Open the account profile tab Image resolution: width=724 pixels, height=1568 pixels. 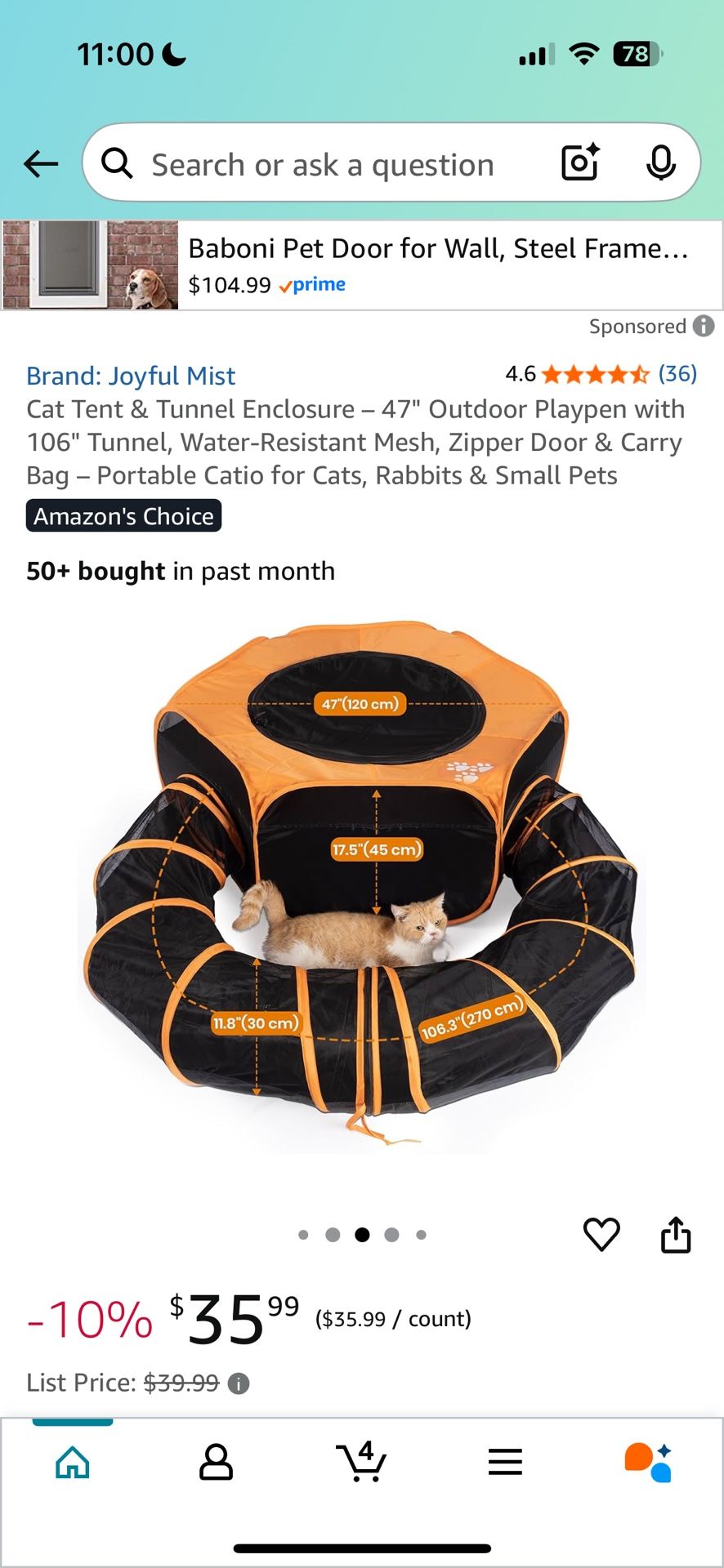(x=217, y=1462)
